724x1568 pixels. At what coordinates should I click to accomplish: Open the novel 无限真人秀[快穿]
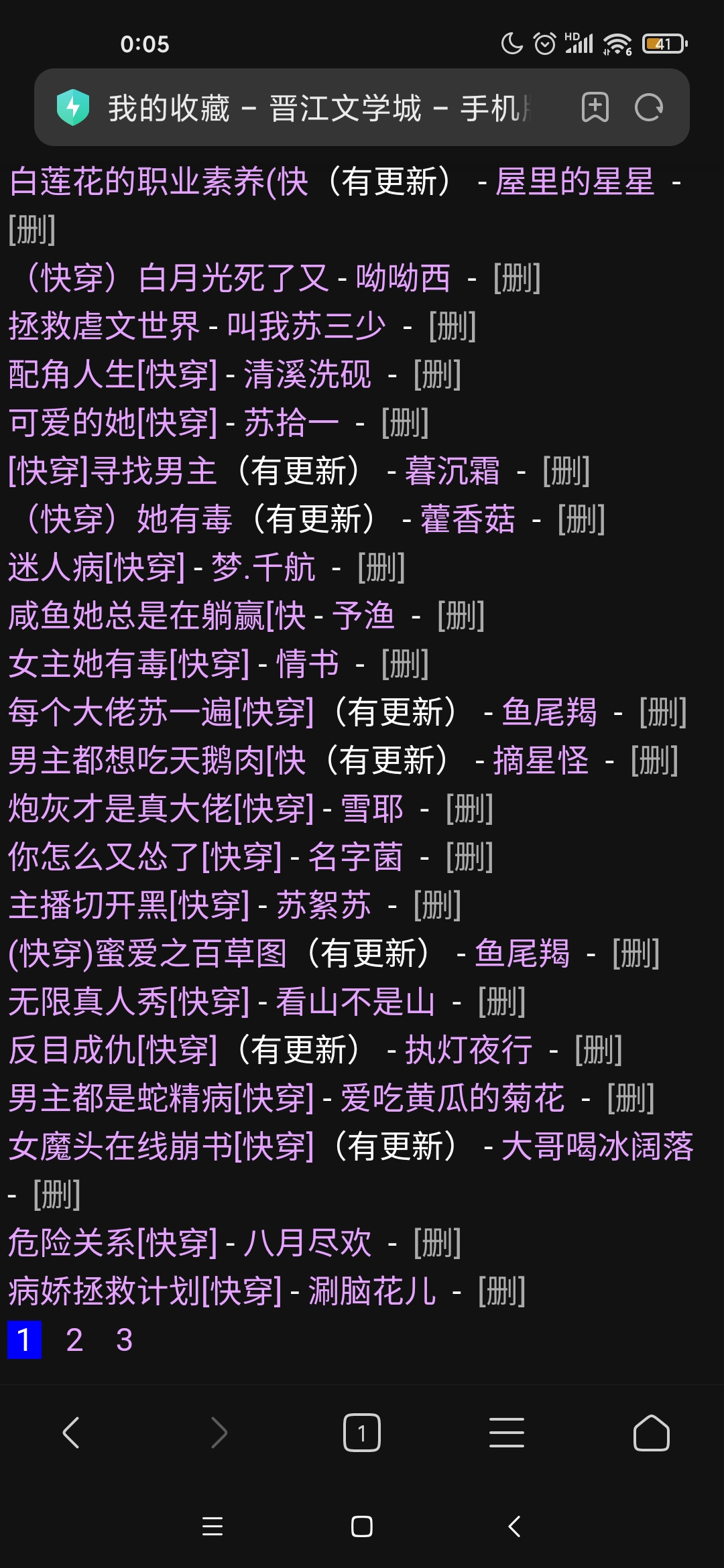point(129,1002)
